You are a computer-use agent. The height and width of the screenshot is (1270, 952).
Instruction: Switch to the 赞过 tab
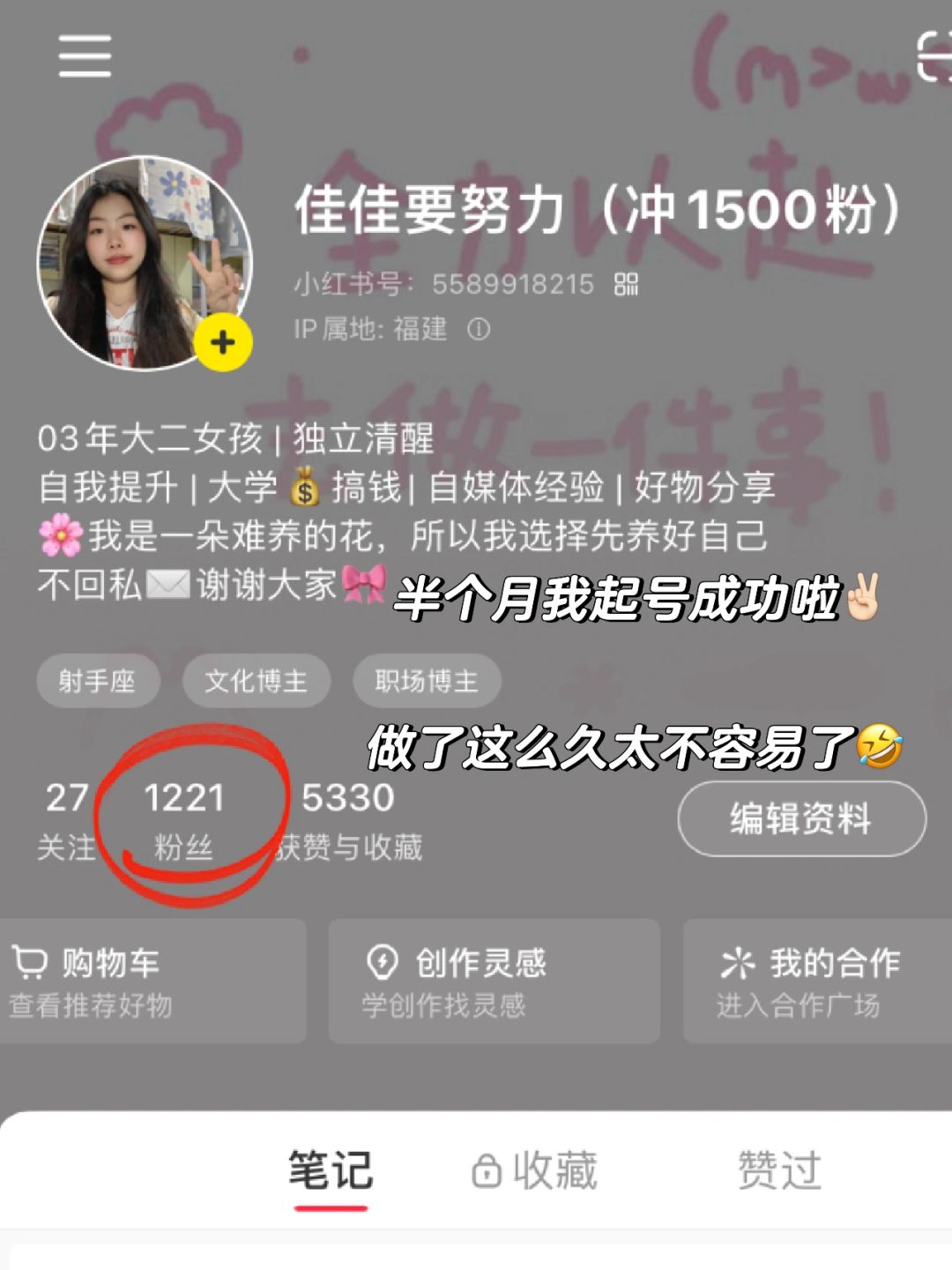coord(779,1171)
